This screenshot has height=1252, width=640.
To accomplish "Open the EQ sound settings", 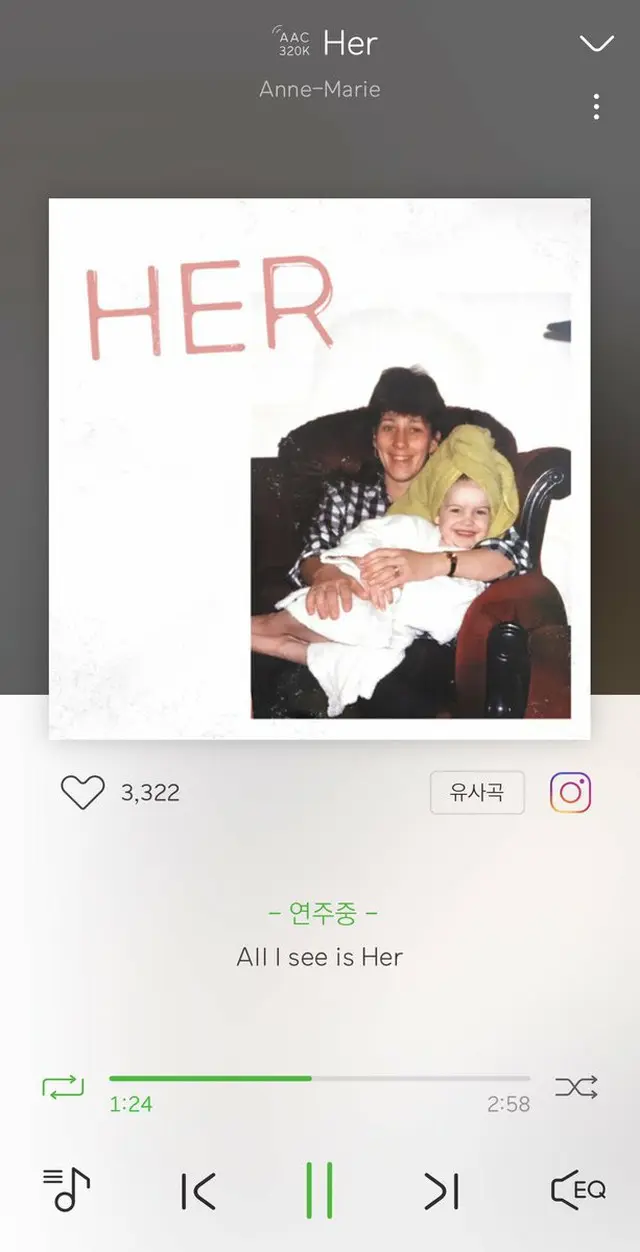I will click(578, 1189).
